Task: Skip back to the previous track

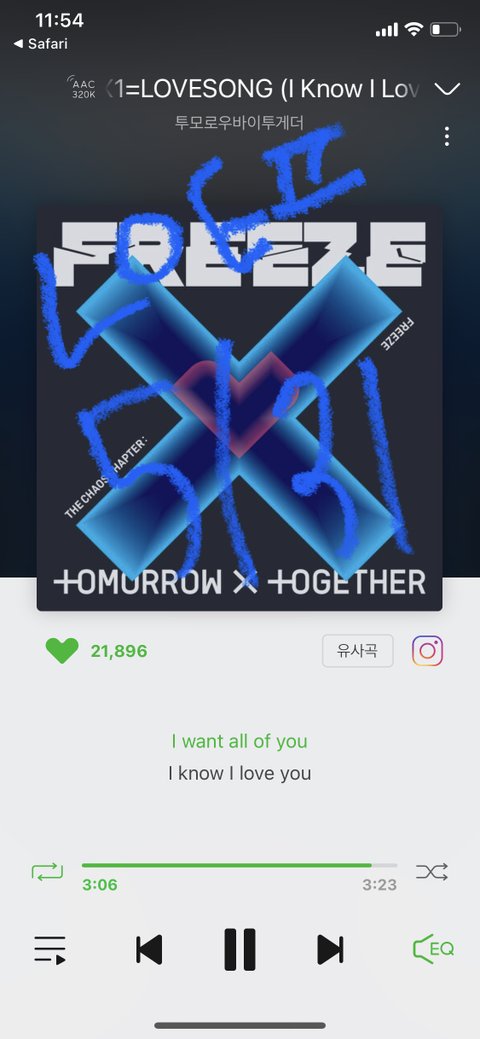Action: coord(149,950)
